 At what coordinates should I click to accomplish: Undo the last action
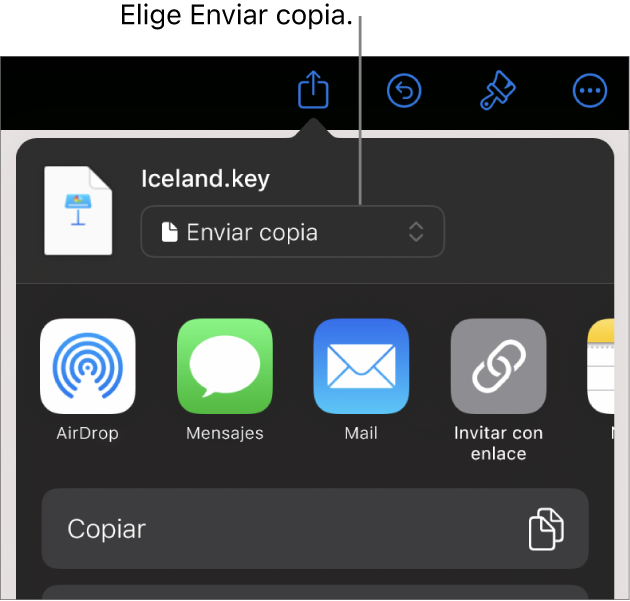pos(405,92)
